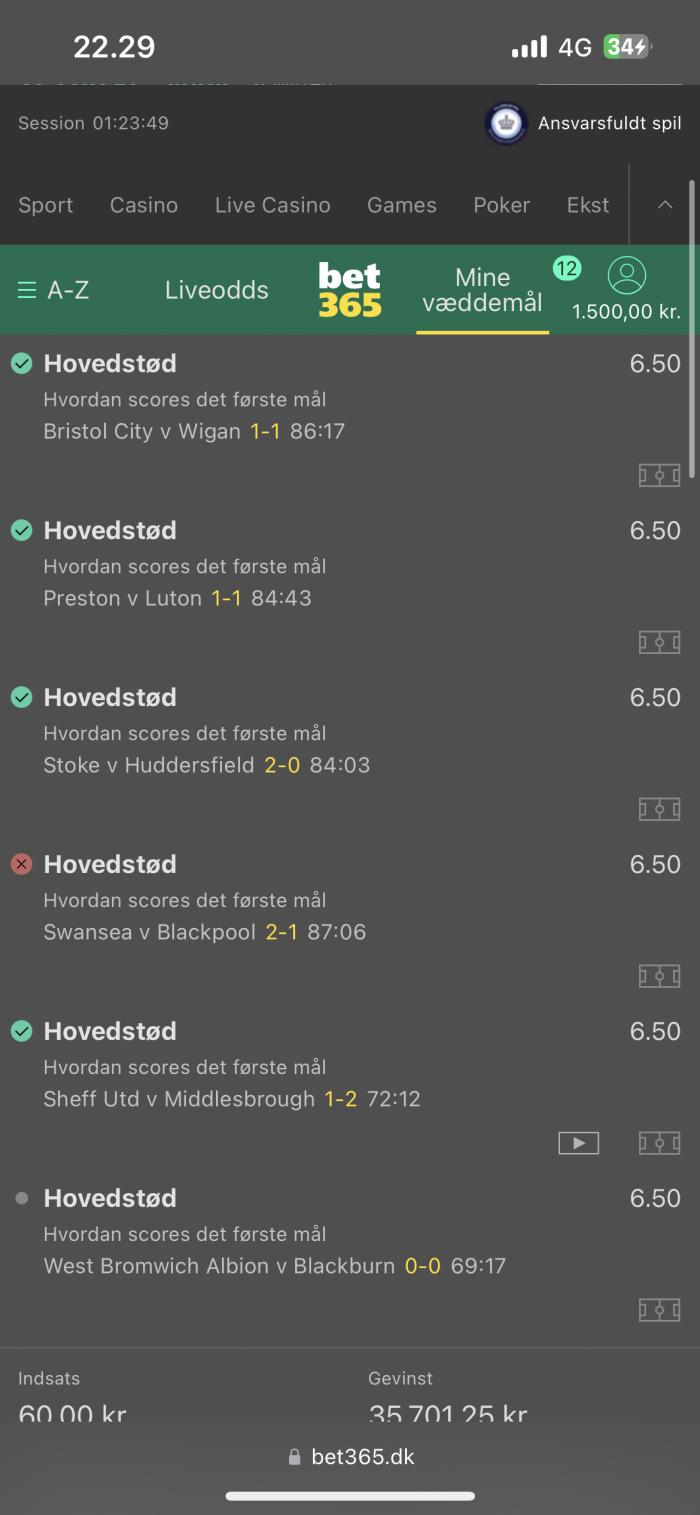This screenshot has height=1515, width=700.
Task: Watch live stream of Sheff Utd v Middlesbrough
Action: coord(579,1143)
